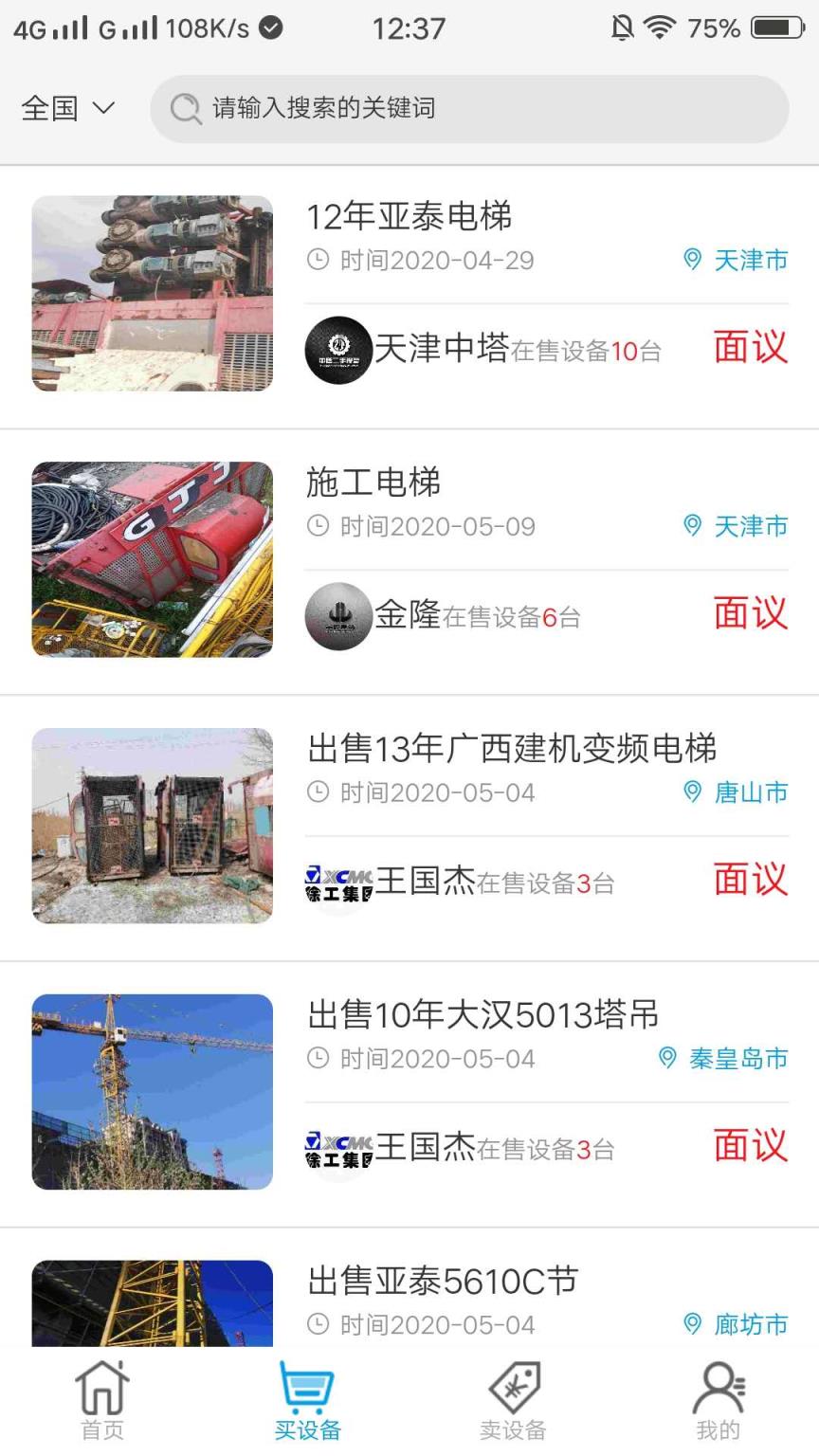
Task: Tap the magnifier icon in the search bar
Action: tap(184, 109)
